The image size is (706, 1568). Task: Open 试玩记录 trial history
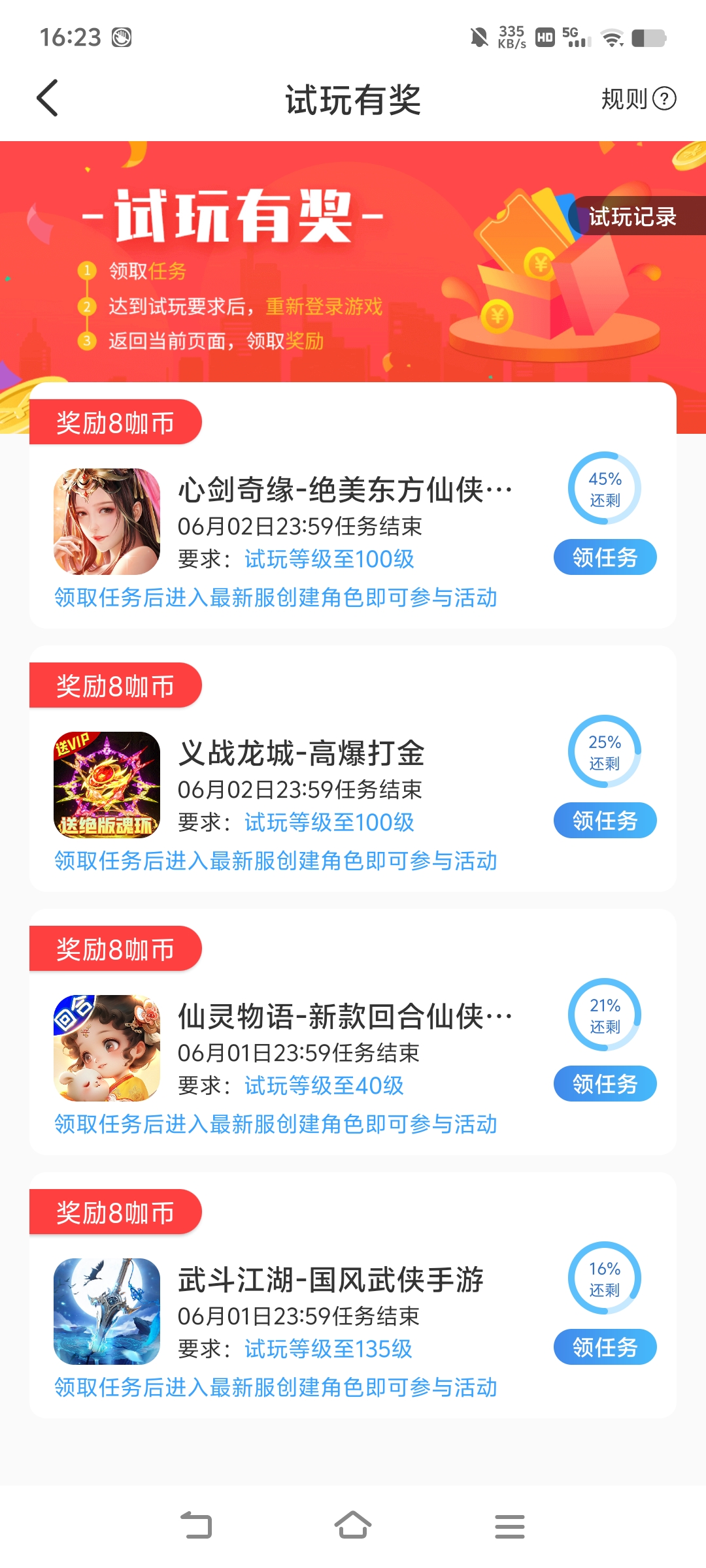632,217
